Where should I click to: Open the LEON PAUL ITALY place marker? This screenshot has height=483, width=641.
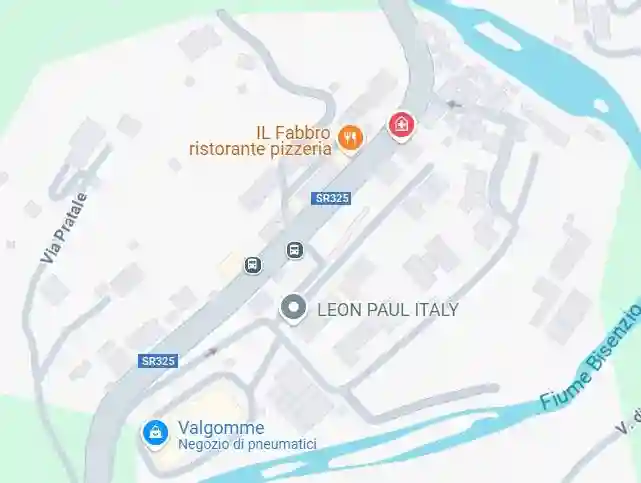[293, 308]
